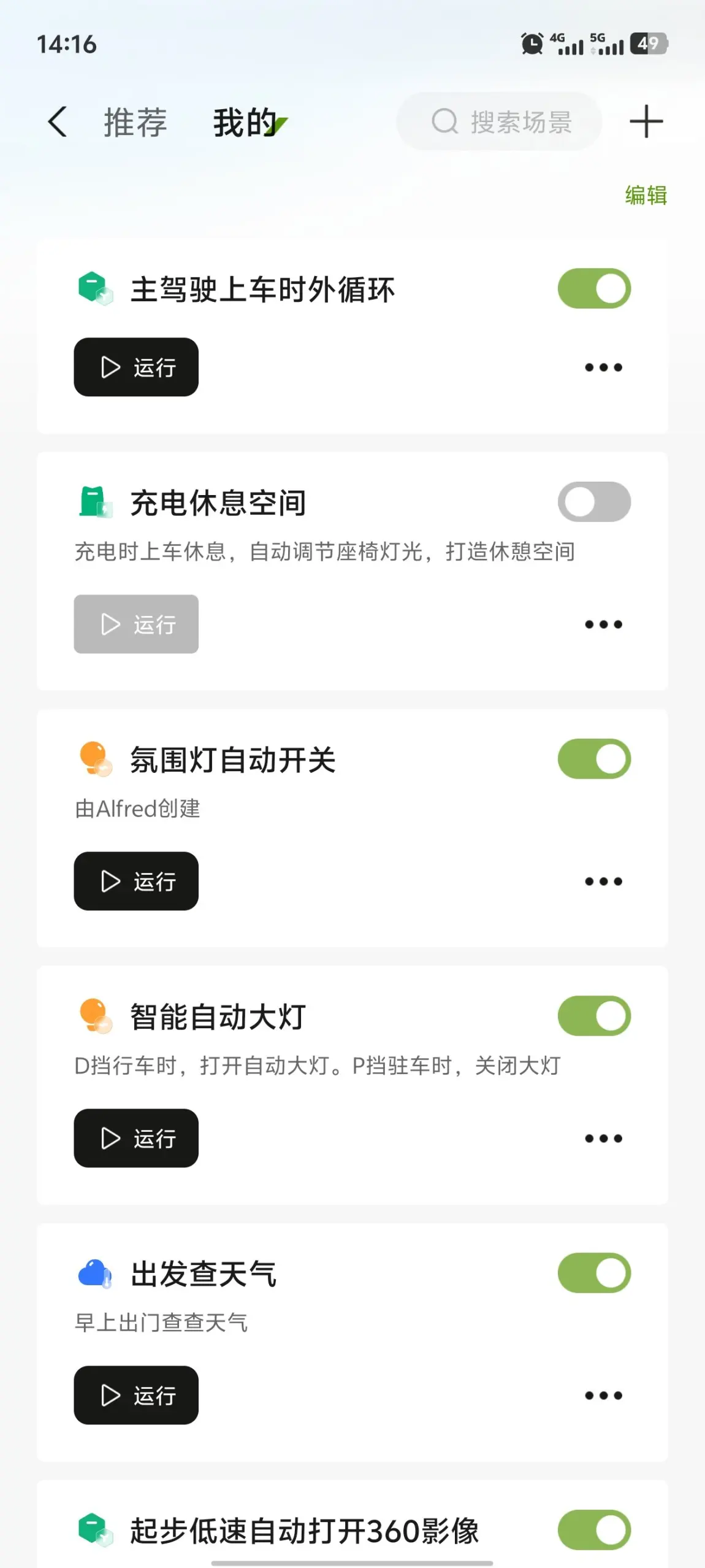Go back using the top-left arrow

tap(58, 121)
